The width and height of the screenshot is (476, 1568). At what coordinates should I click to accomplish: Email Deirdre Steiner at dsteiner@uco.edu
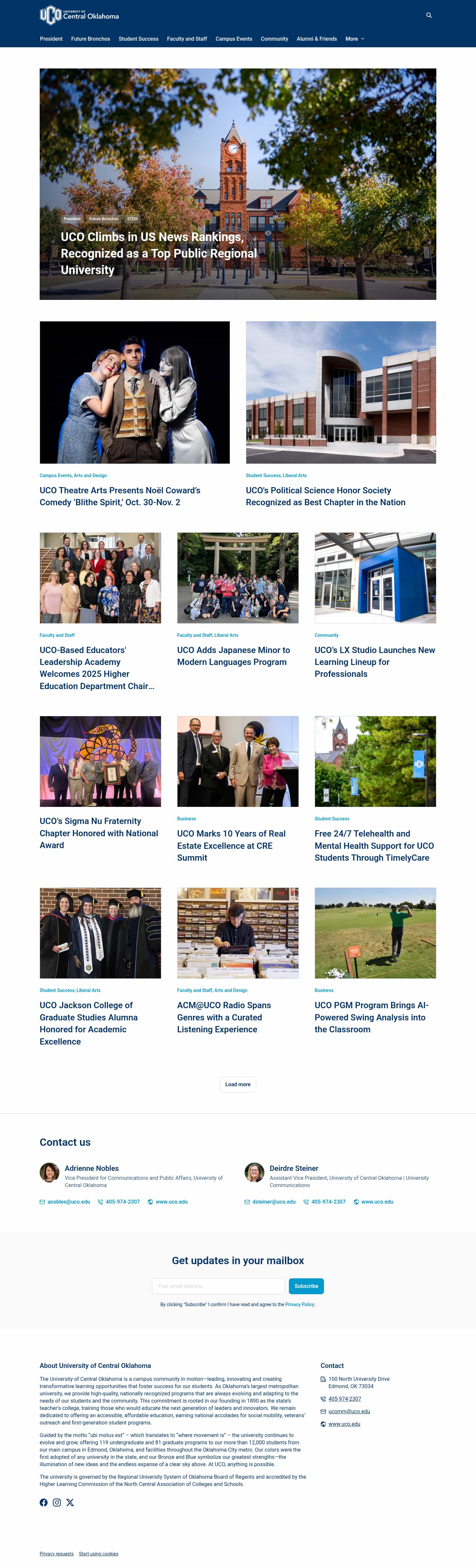[x=273, y=1202]
